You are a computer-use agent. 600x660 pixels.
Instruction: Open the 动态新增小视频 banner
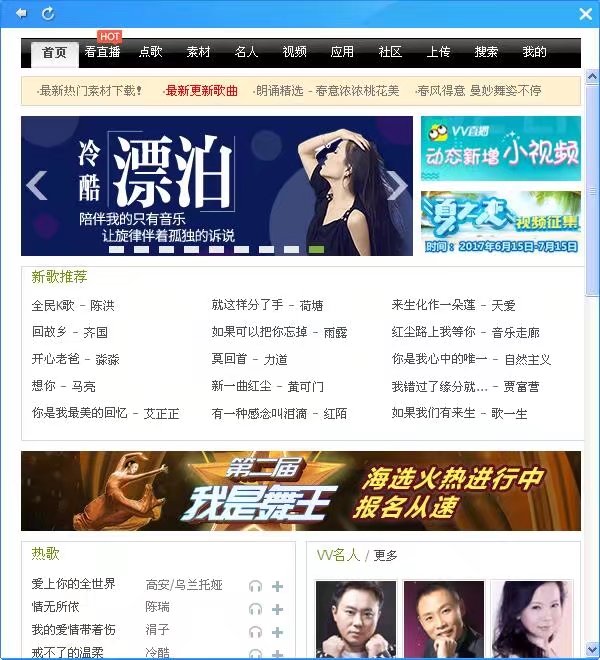pos(500,147)
